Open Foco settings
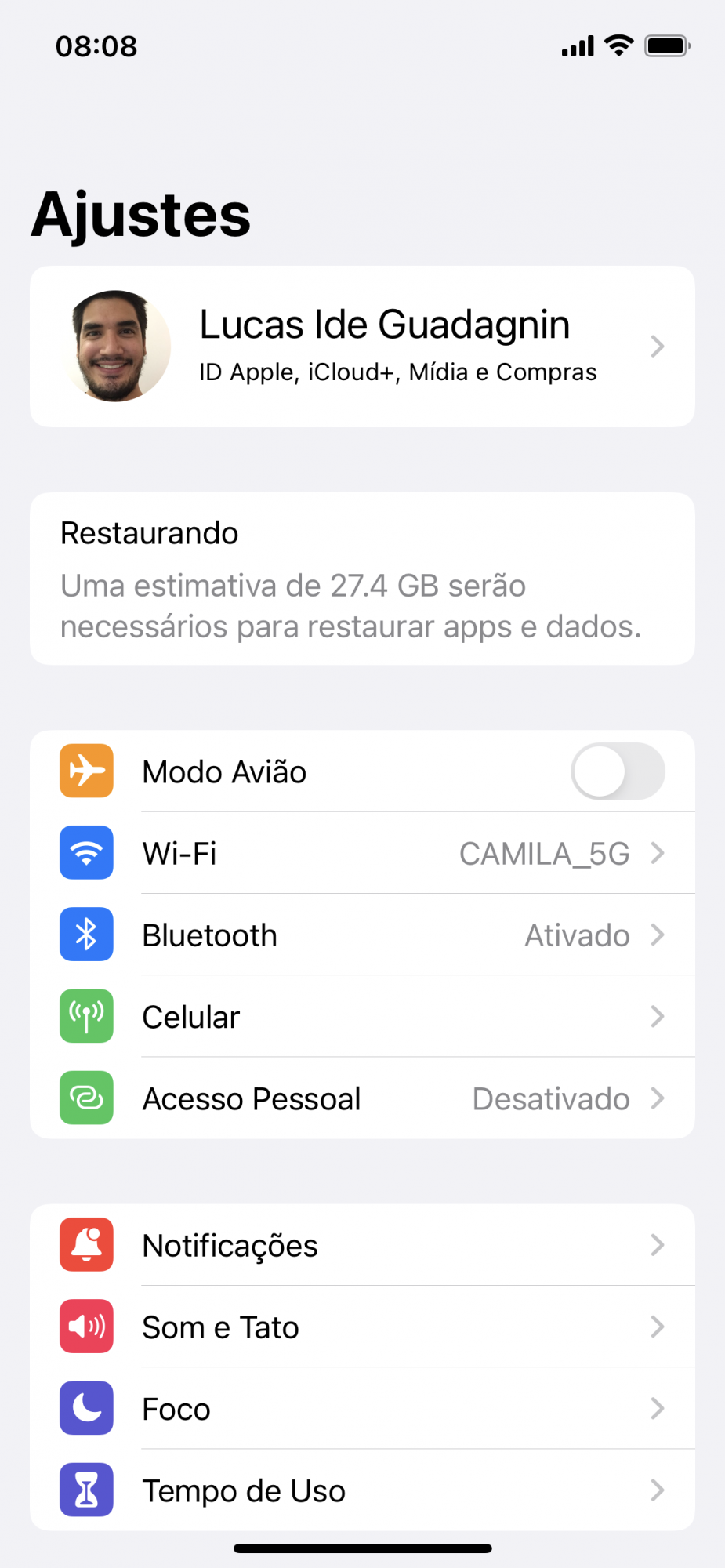Screen dimensions: 725x1568 point(362,1409)
